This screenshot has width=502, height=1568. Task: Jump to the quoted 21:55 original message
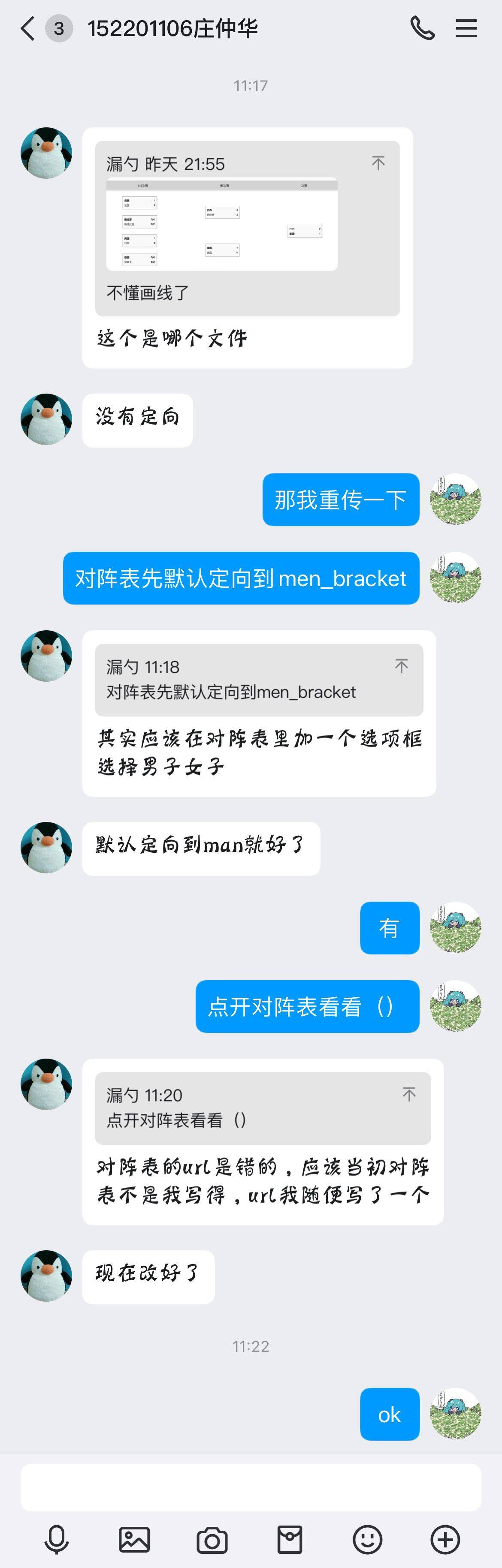pos(378,163)
